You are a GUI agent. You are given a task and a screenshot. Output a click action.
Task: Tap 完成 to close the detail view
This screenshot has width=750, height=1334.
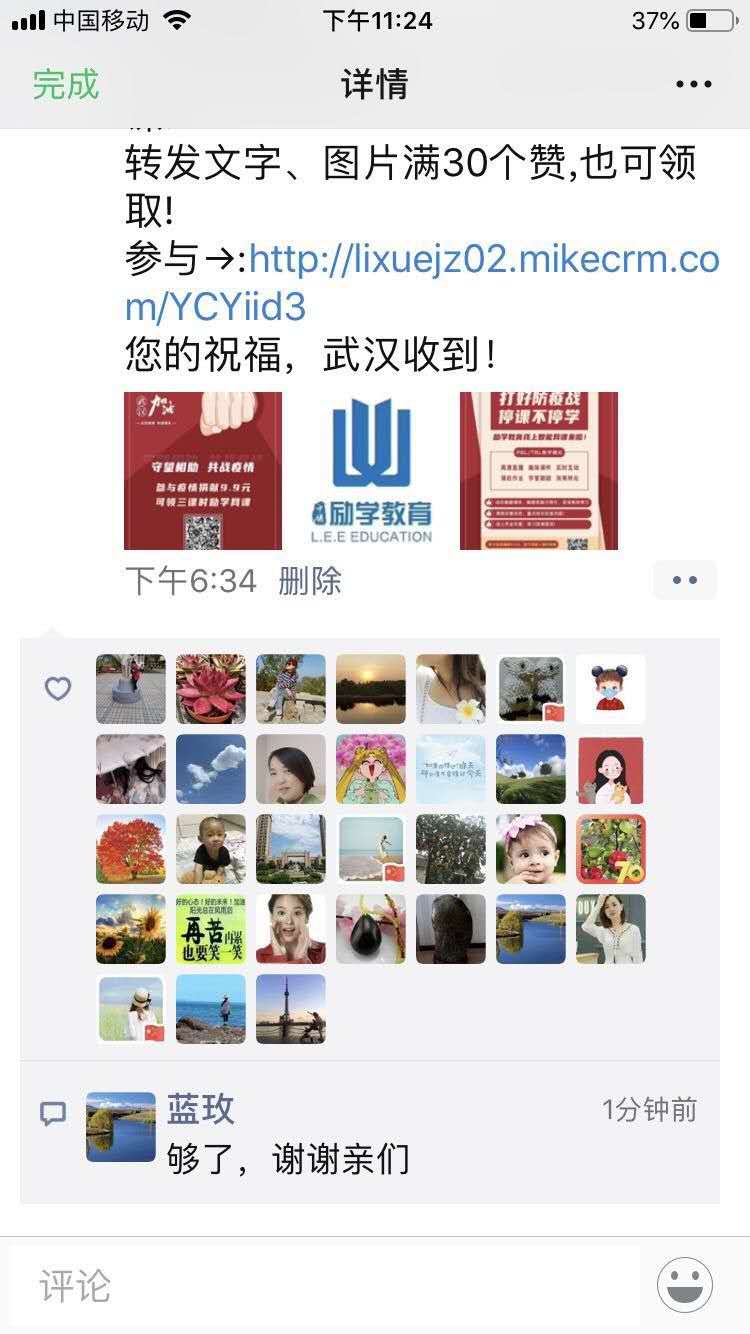[66, 84]
